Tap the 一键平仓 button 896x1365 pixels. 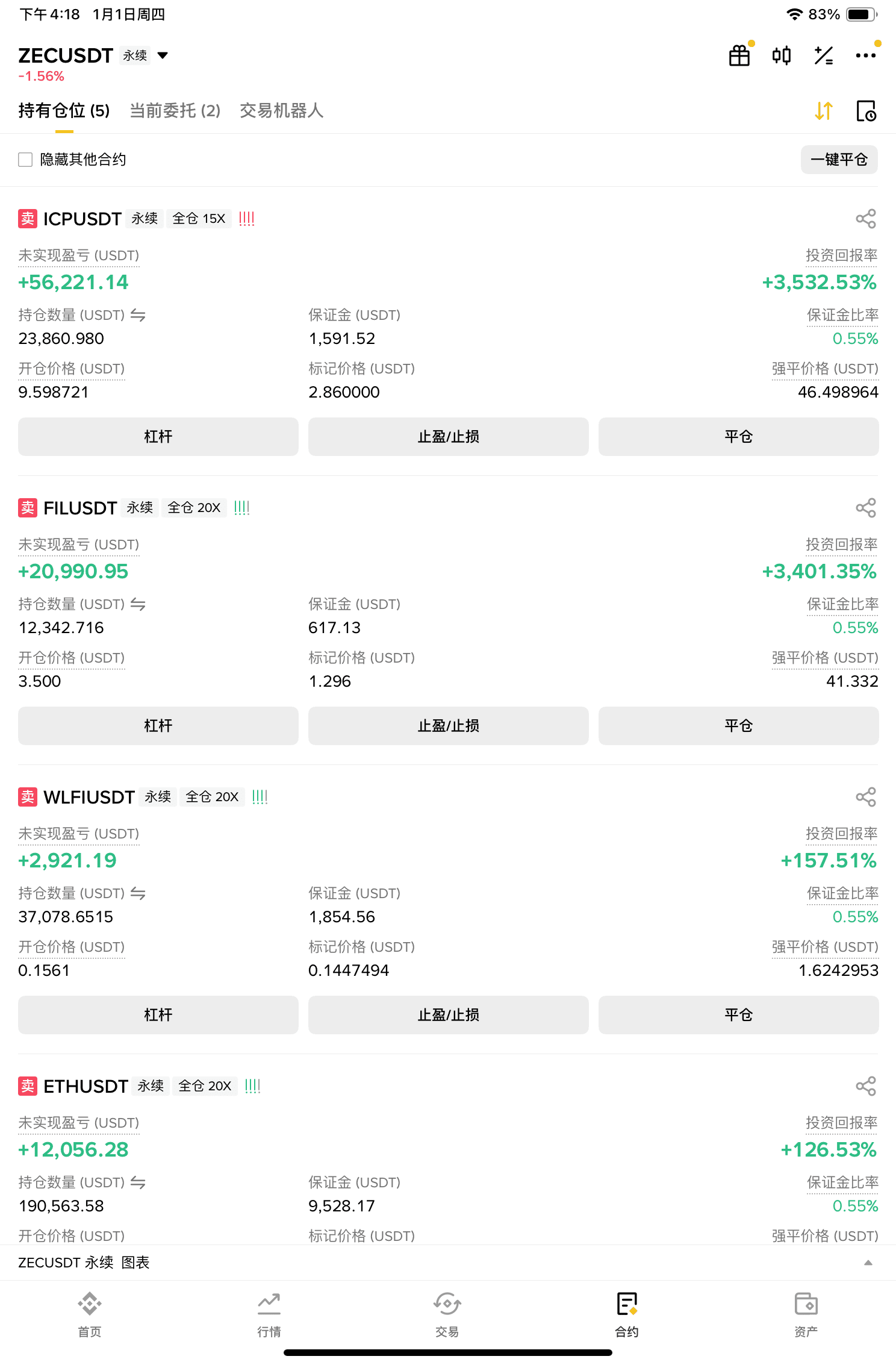click(839, 160)
